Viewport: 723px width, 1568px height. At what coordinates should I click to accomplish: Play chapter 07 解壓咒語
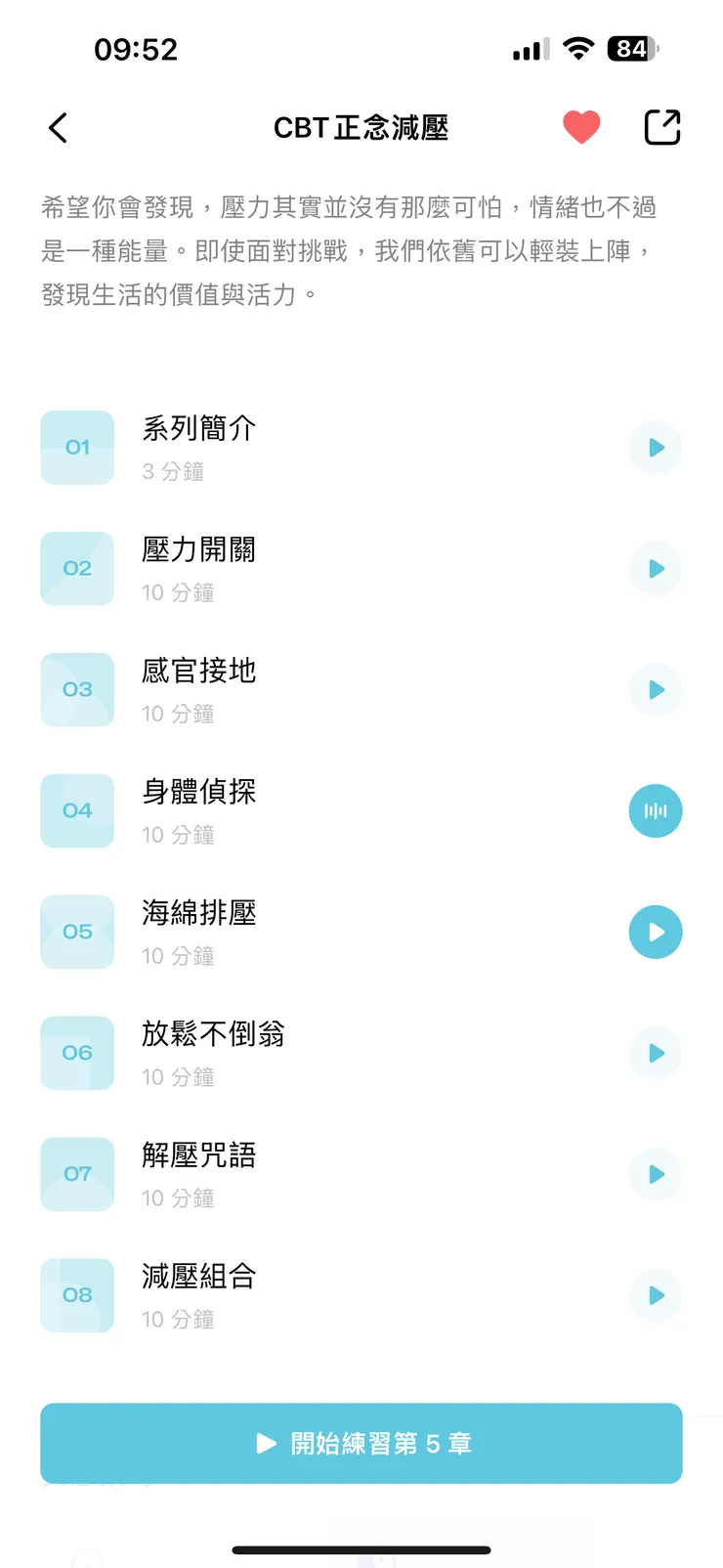click(656, 1175)
